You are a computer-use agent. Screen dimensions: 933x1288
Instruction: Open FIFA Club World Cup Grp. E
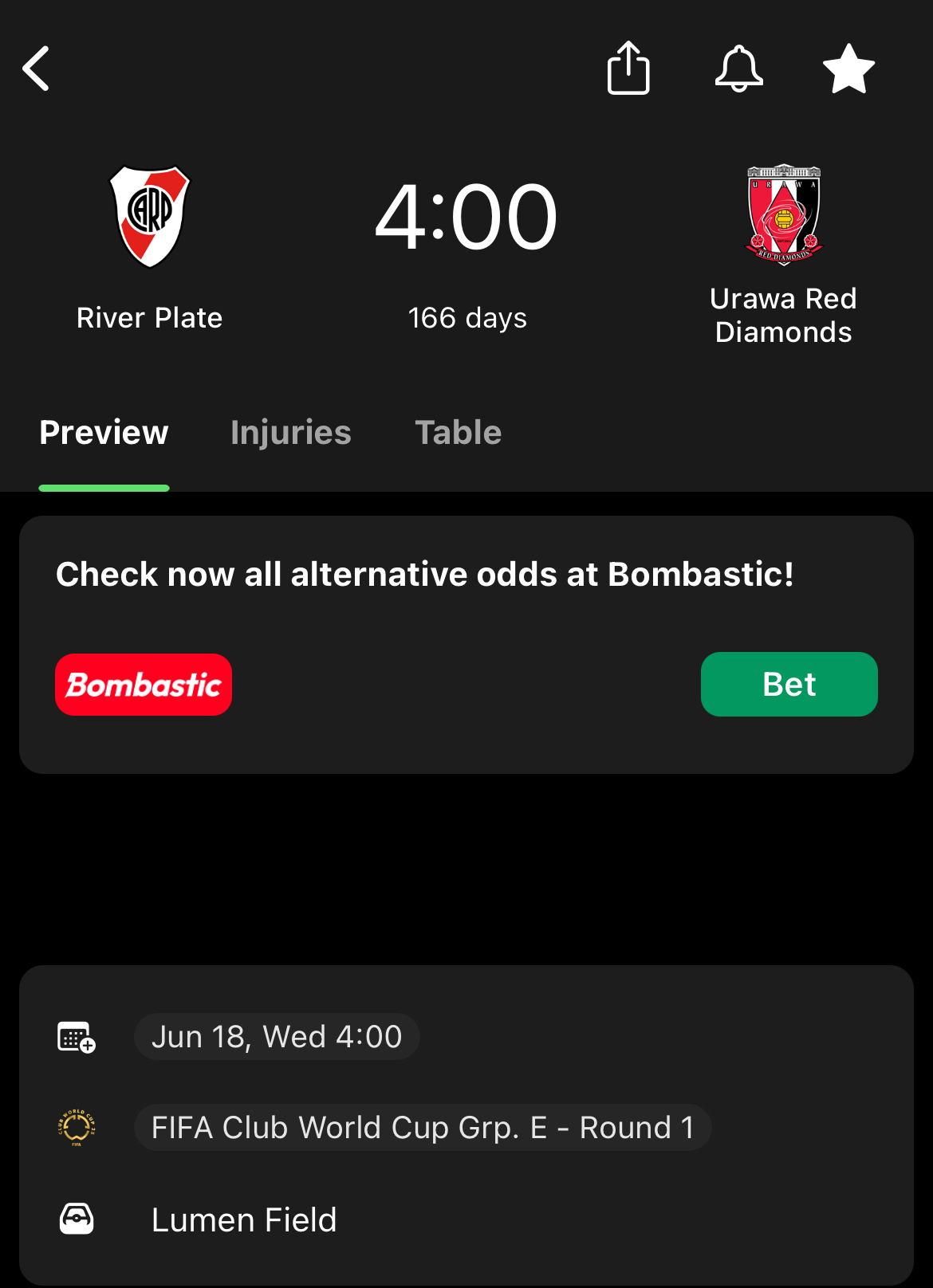pyautogui.click(x=423, y=1128)
